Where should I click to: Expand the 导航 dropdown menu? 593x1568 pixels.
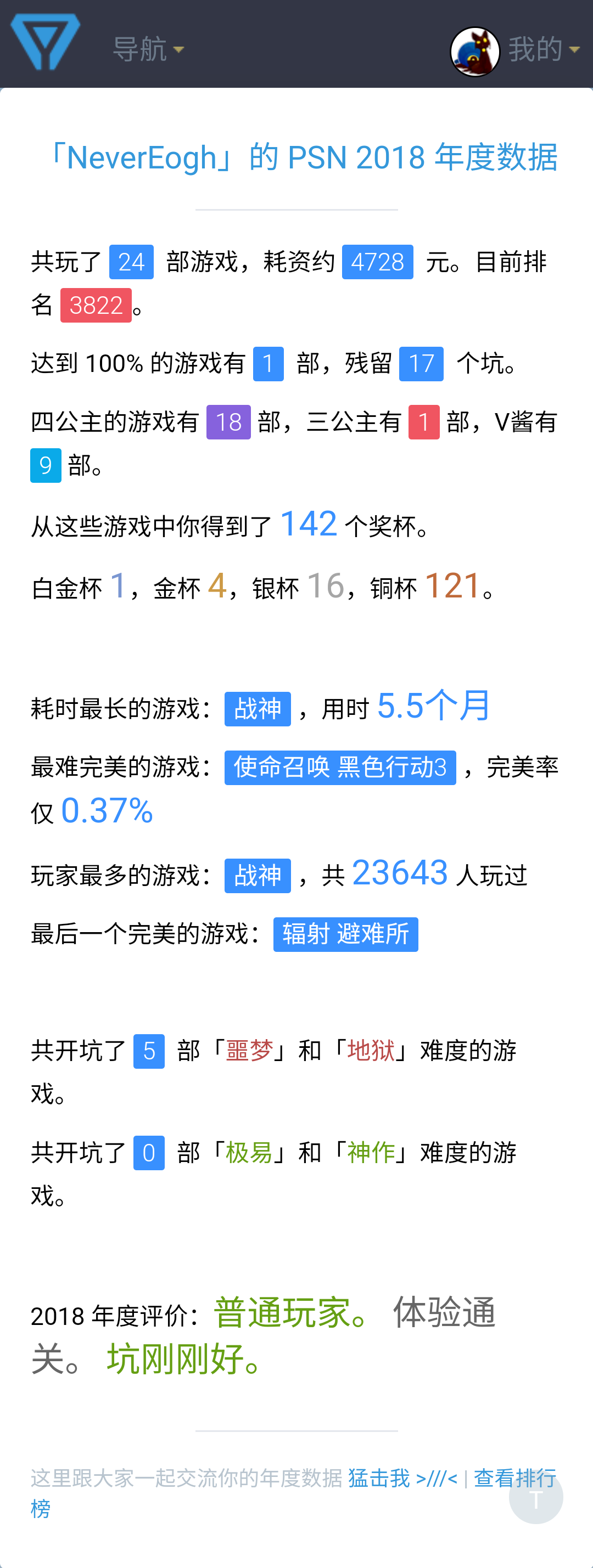pos(148,49)
